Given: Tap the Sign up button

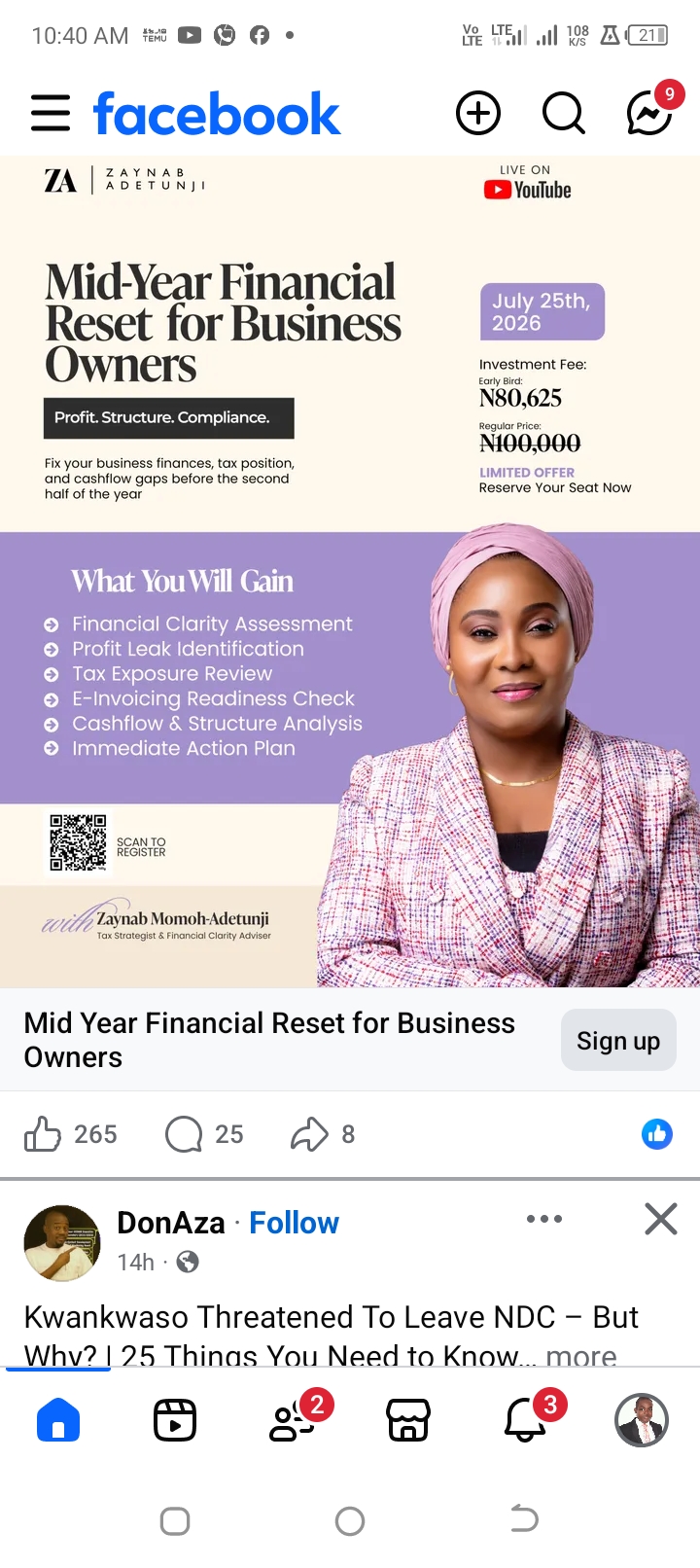Looking at the screenshot, I should tap(618, 1041).
